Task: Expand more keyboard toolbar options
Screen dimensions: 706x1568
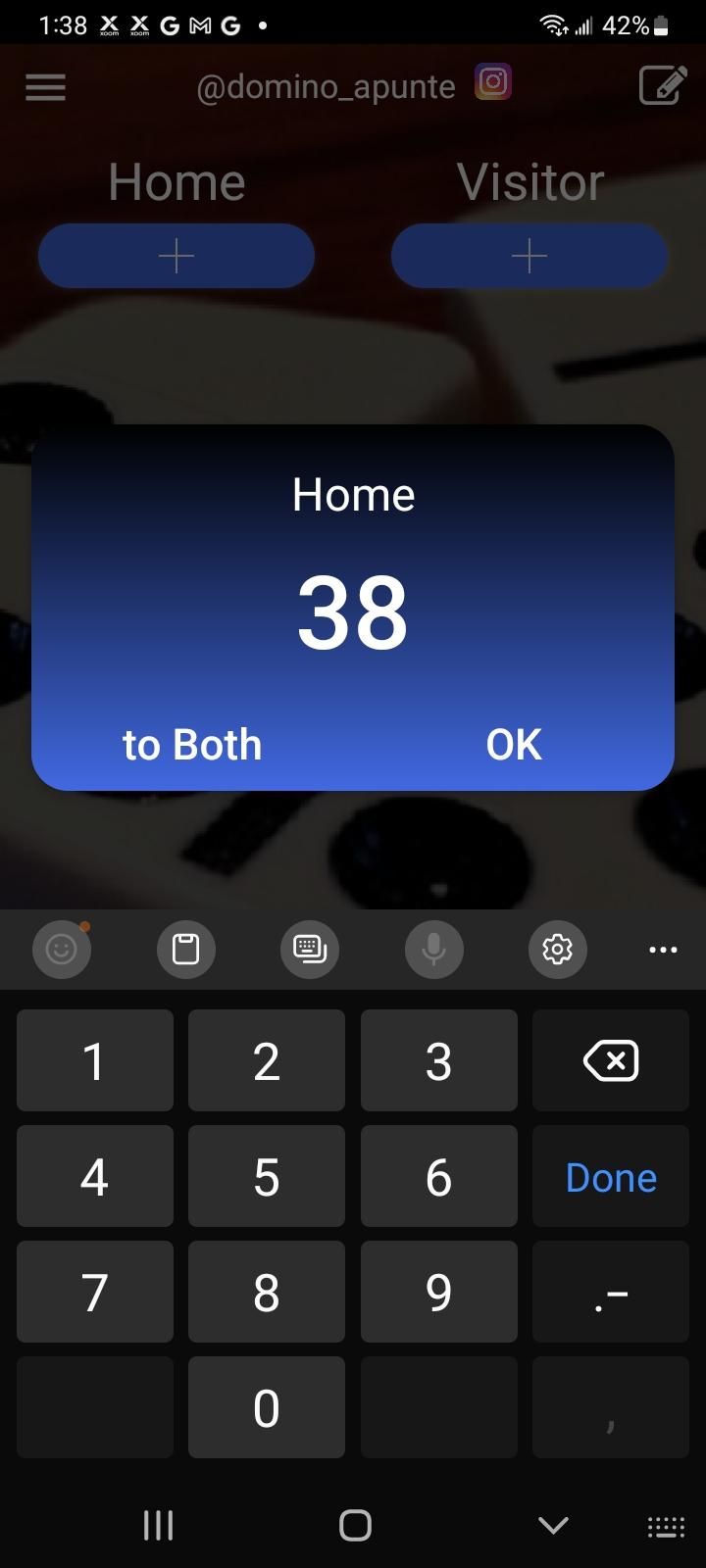Action: [x=663, y=949]
